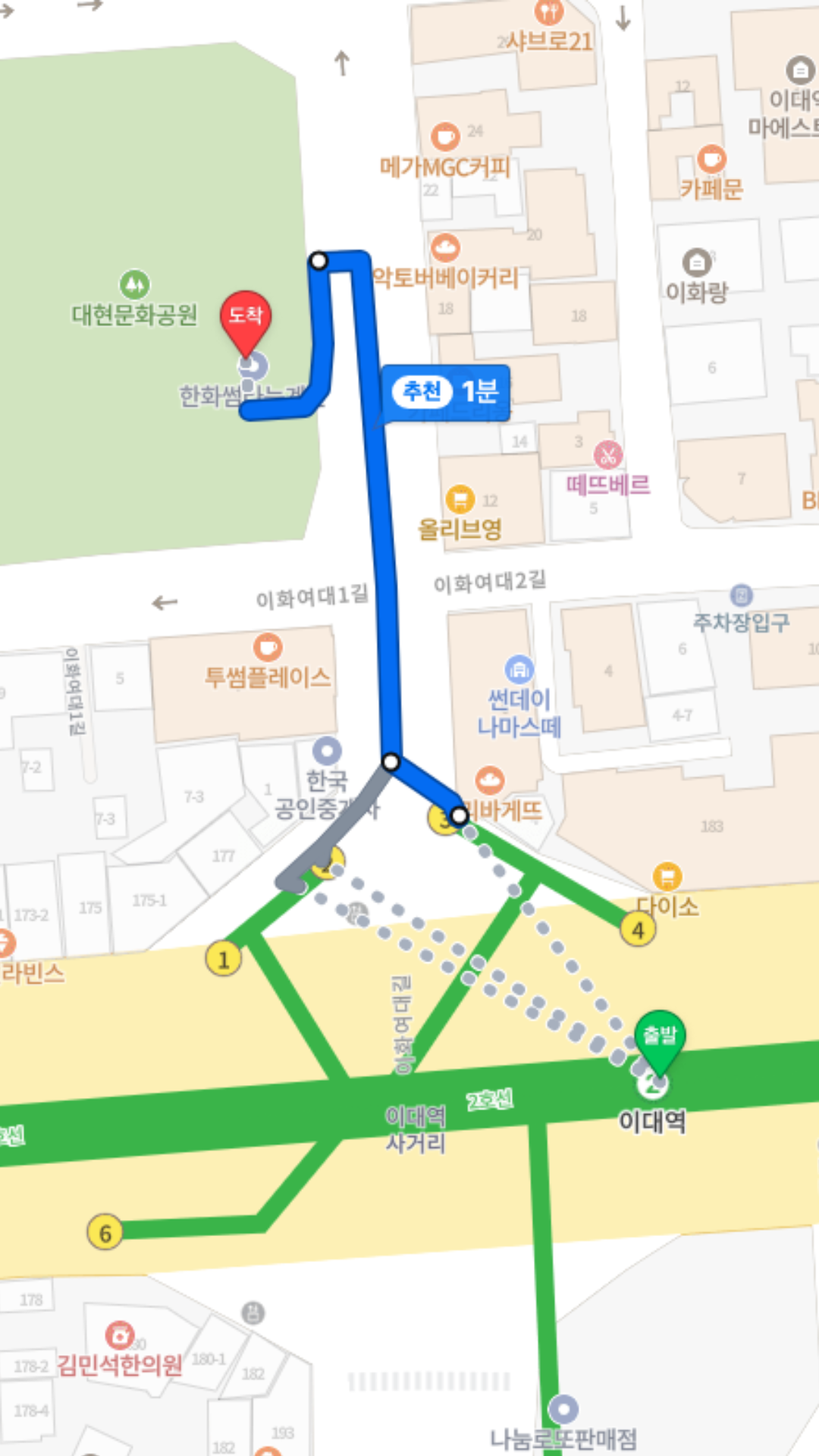Tap the 투썸플레이스 cafe marker

[x=267, y=647]
